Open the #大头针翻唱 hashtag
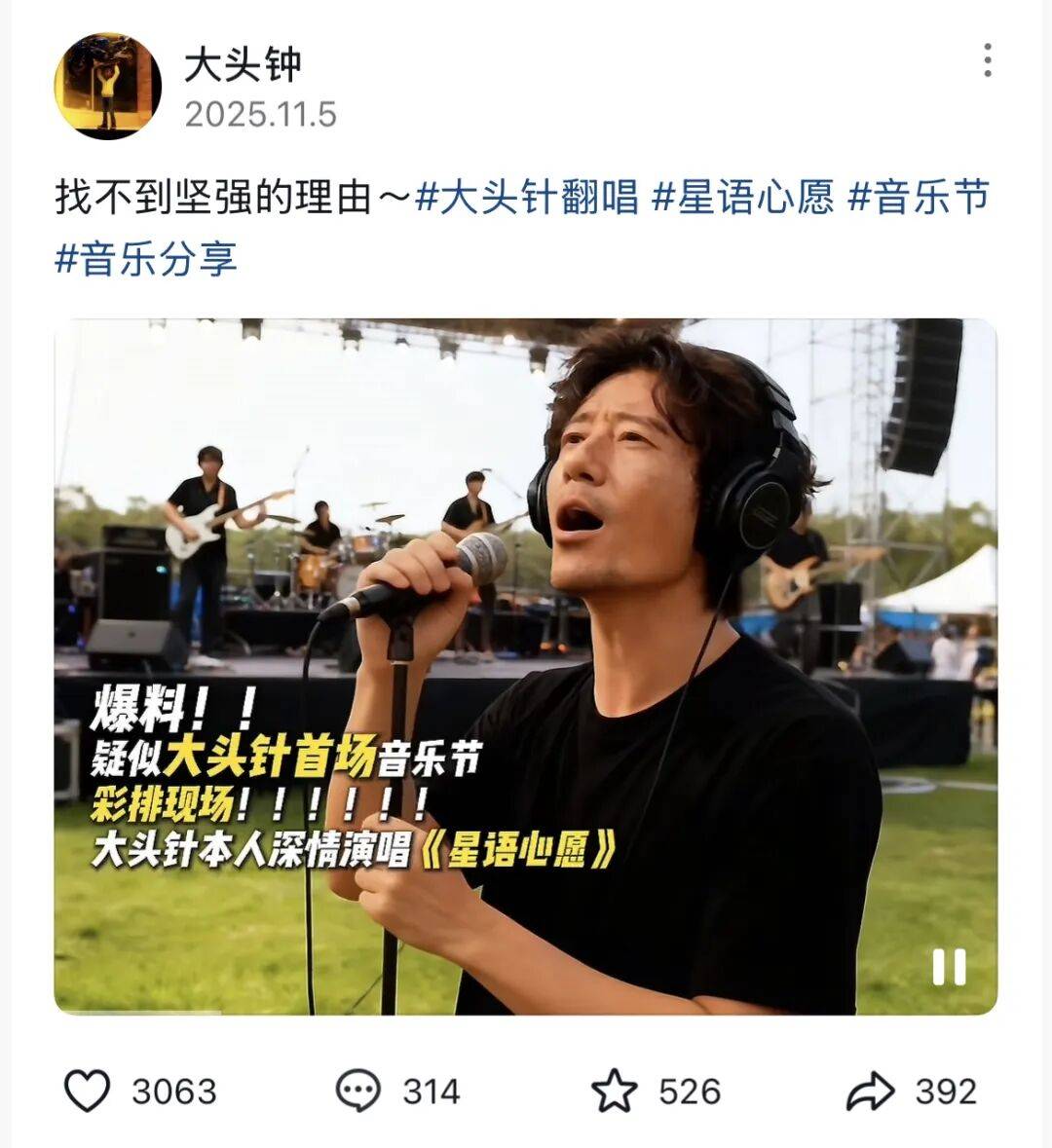The height and width of the screenshot is (1148, 1052). tap(526, 198)
